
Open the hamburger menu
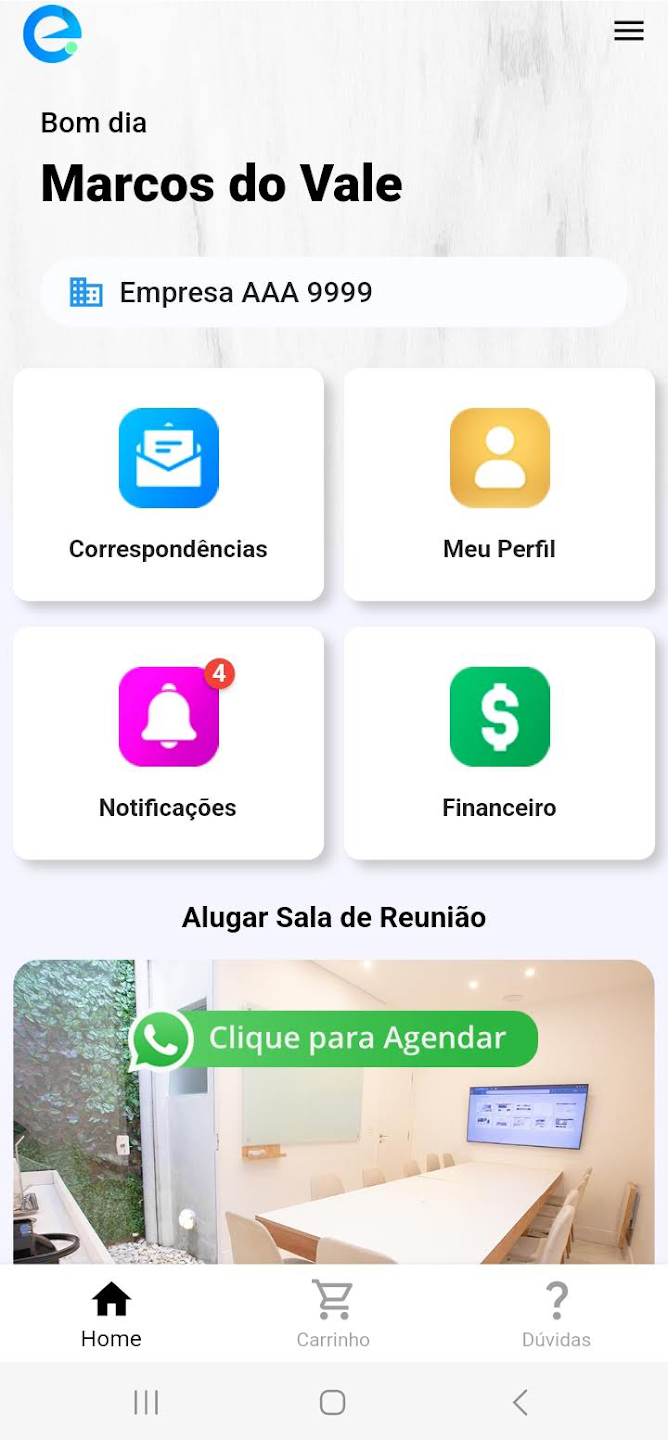pyautogui.click(x=628, y=31)
